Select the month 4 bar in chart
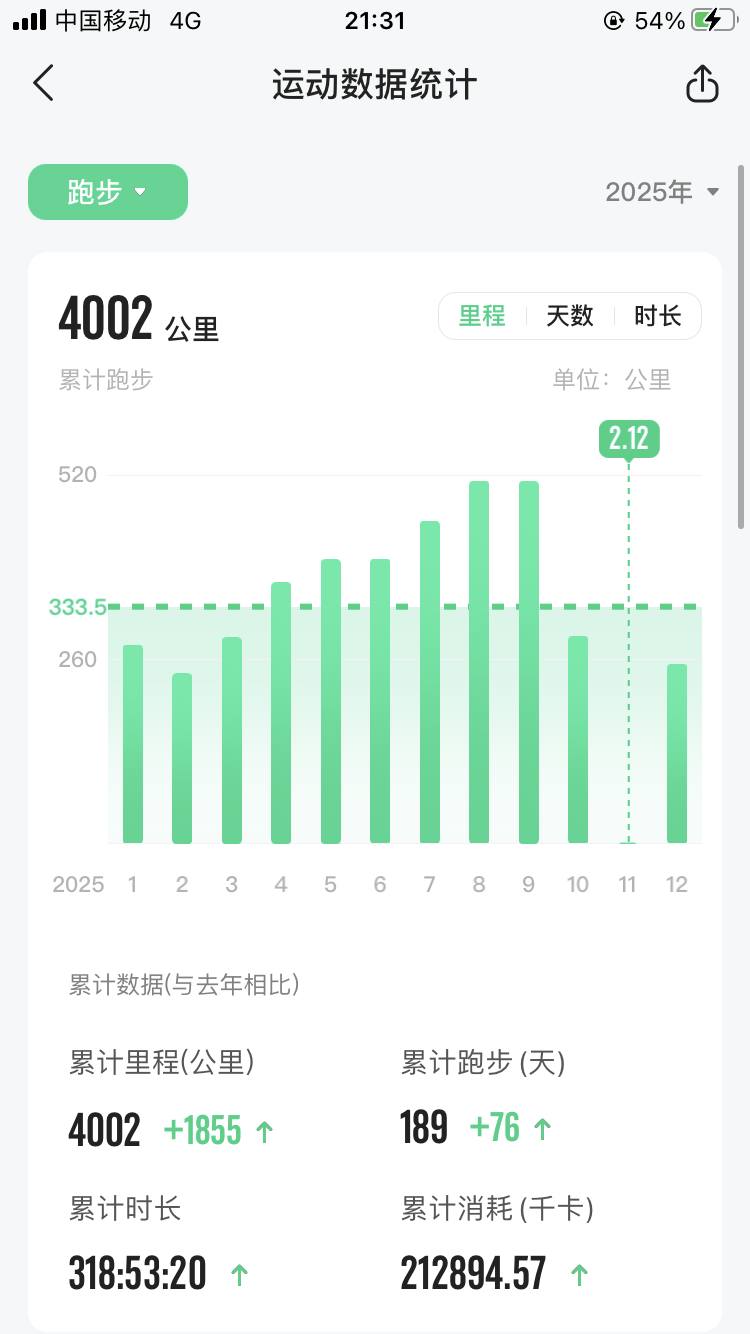The width and height of the screenshot is (750, 1334). [x=281, y=712]
